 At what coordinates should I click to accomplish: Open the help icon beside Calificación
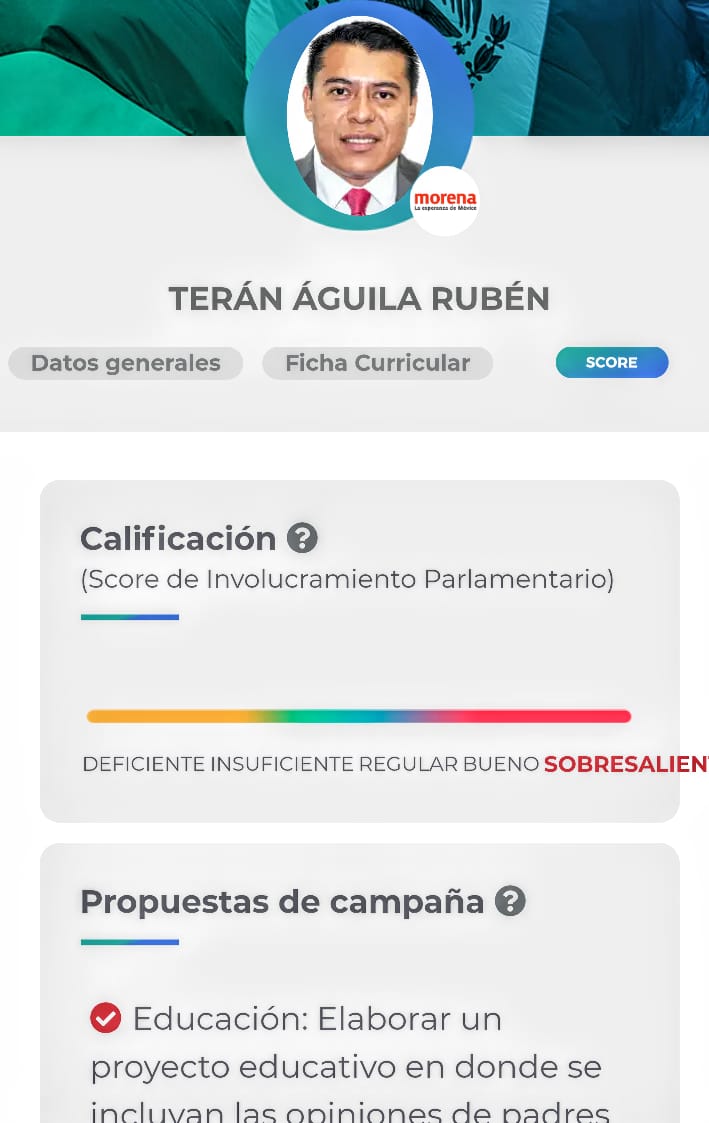click(302, 538)
